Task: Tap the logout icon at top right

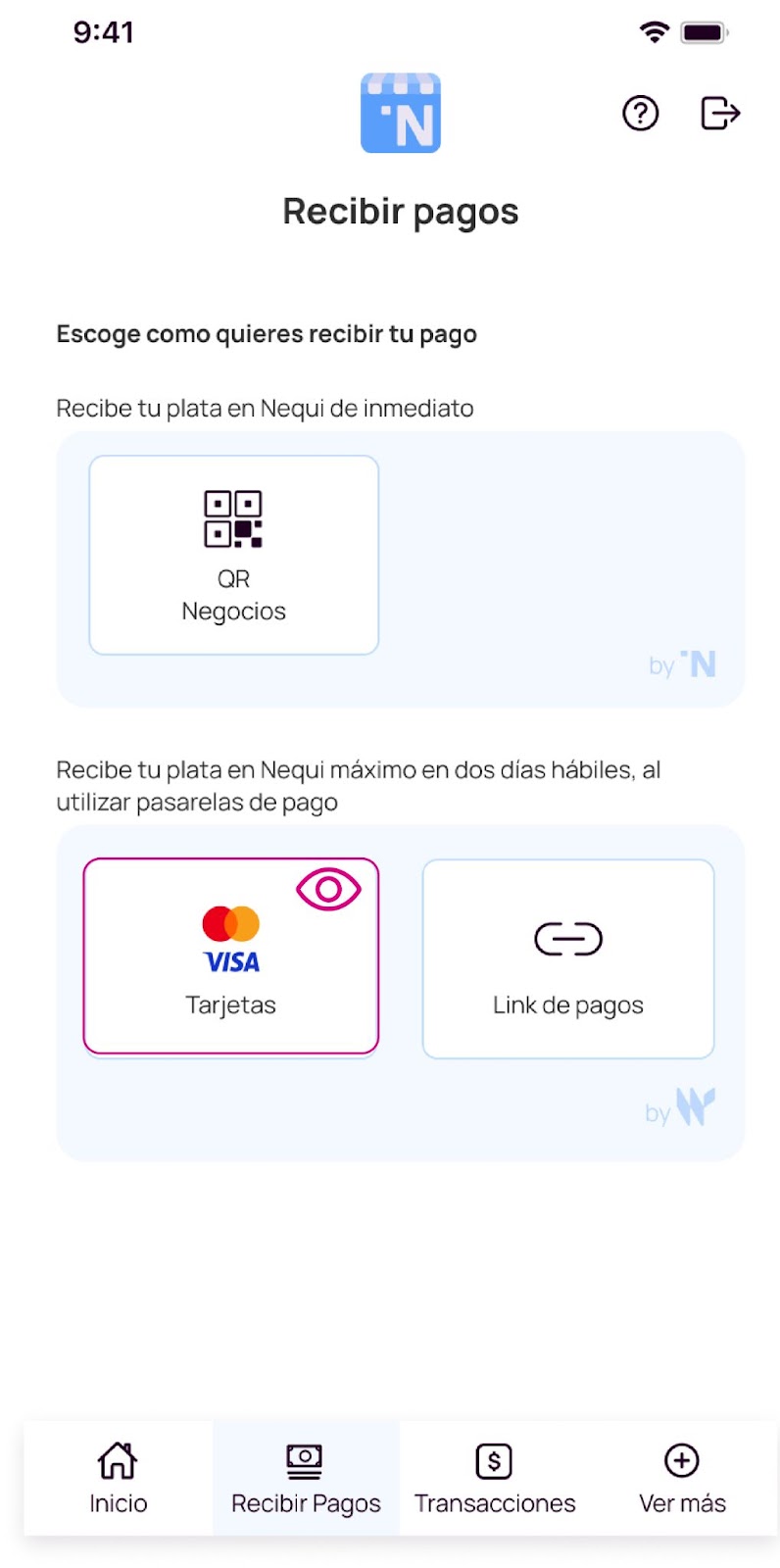Action: 719,113
